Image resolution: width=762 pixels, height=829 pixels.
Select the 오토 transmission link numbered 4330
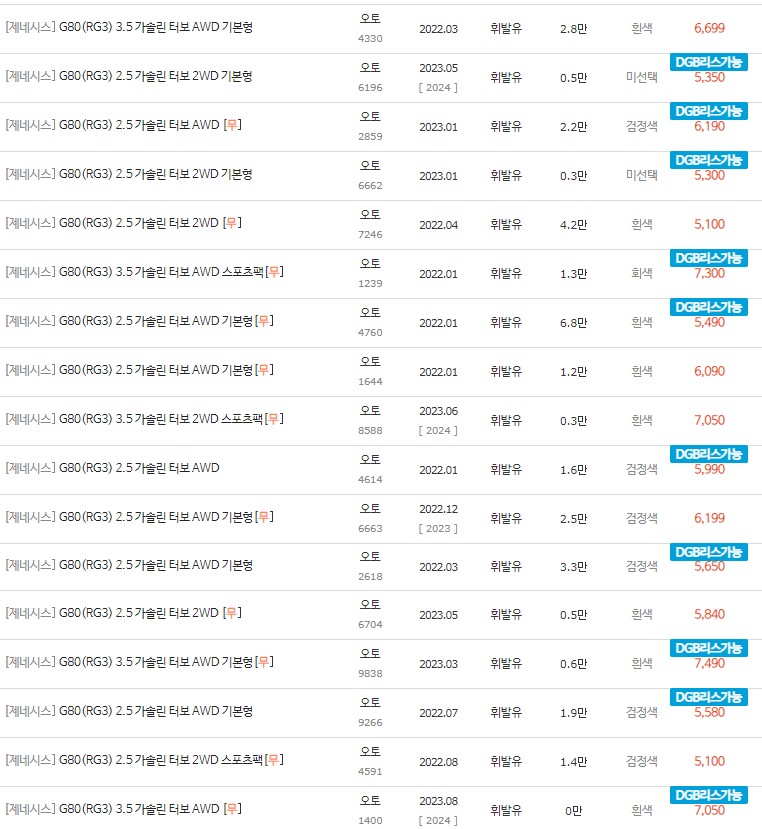coord(371,22)
